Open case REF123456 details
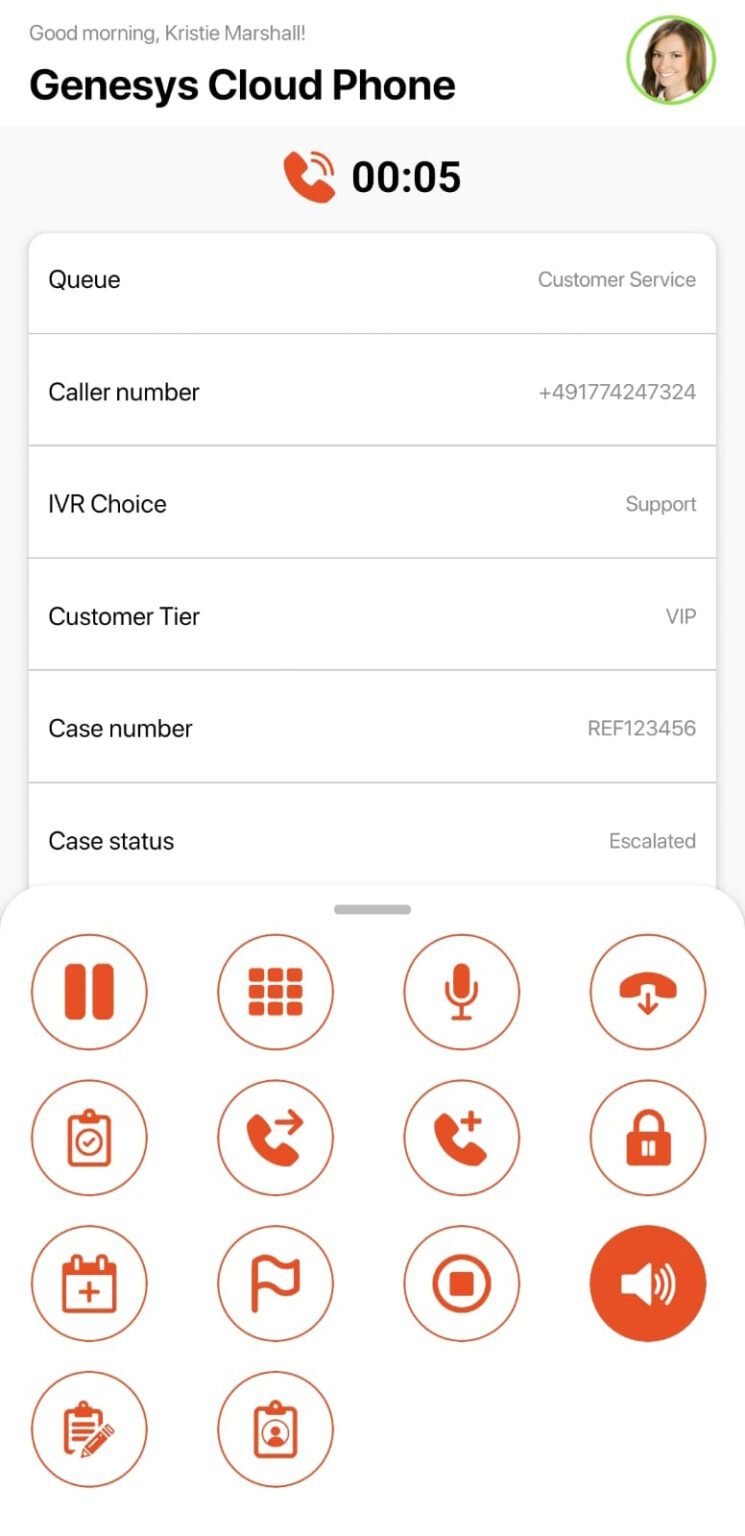The width and height of the screenshot is (745, 1536). tap(643, 728)
